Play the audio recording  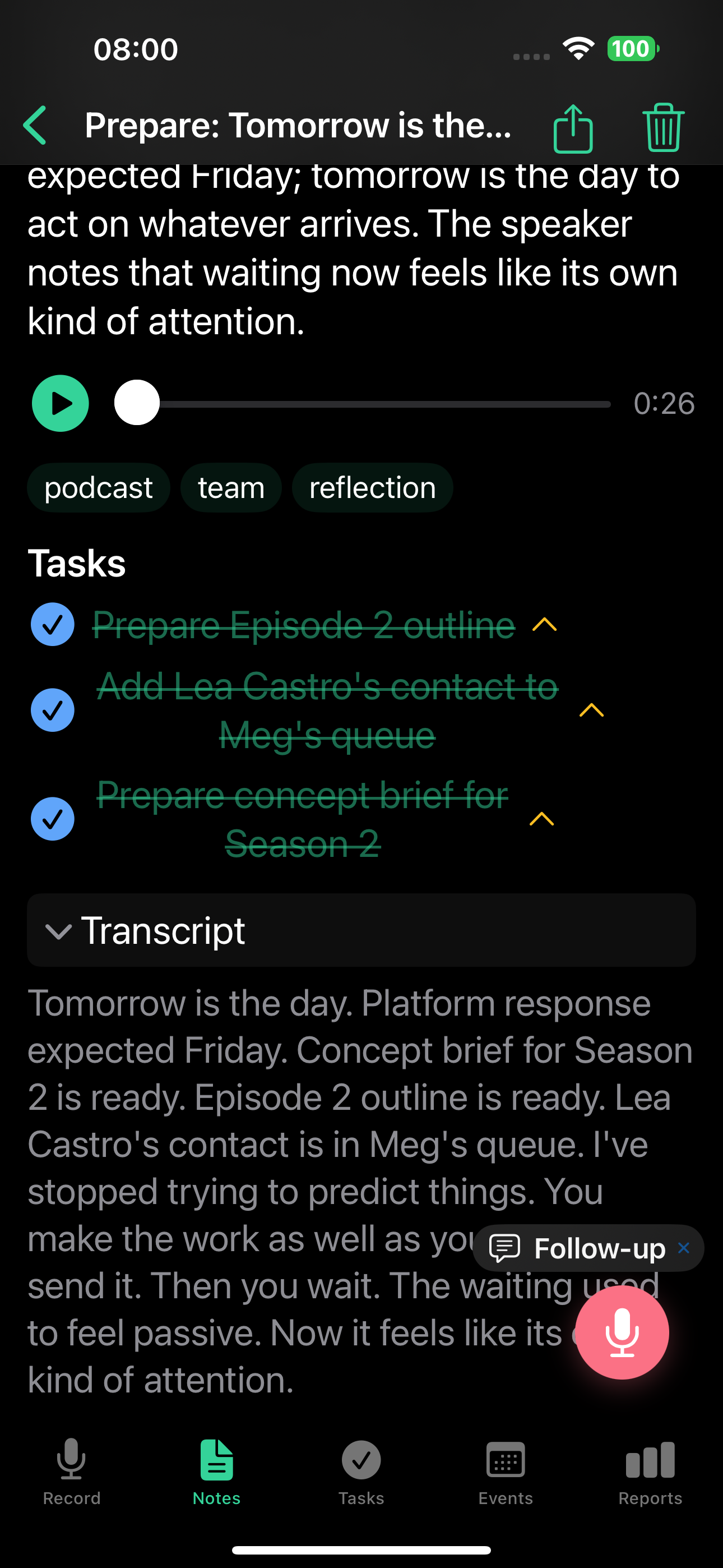click(x=61, y=403)
